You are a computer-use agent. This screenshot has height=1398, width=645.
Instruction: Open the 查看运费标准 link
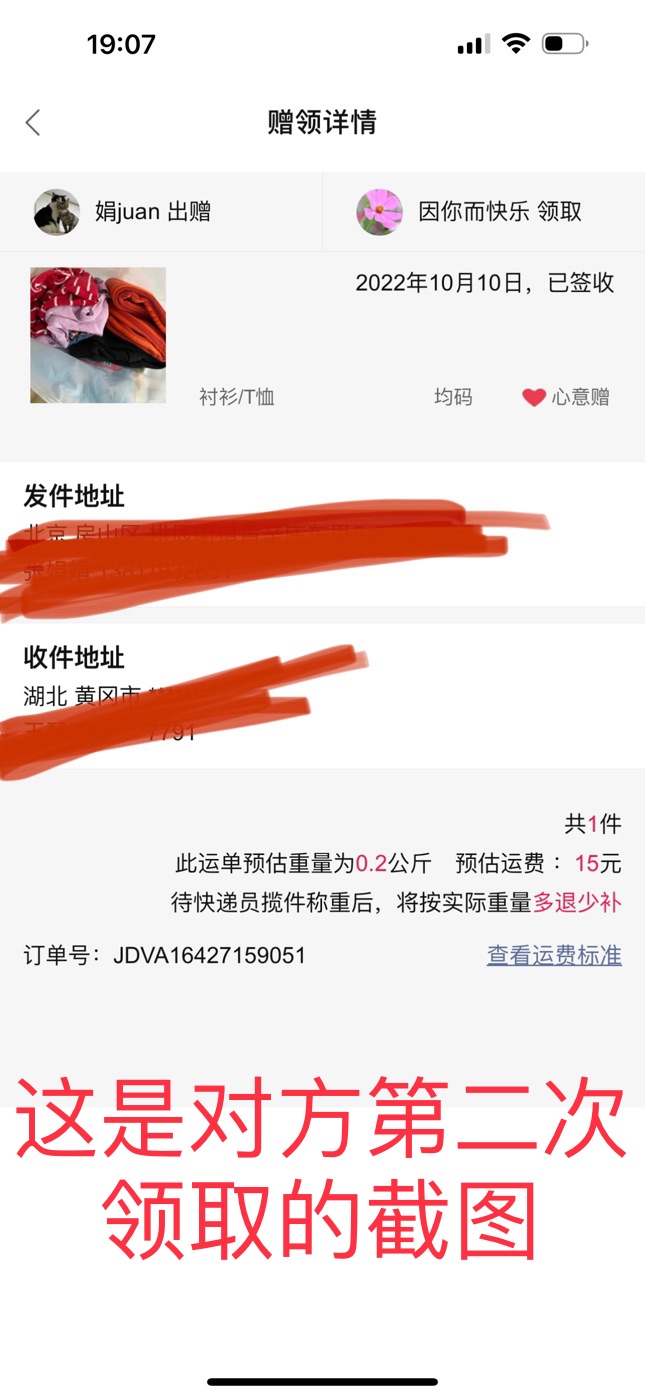[554, 955]
